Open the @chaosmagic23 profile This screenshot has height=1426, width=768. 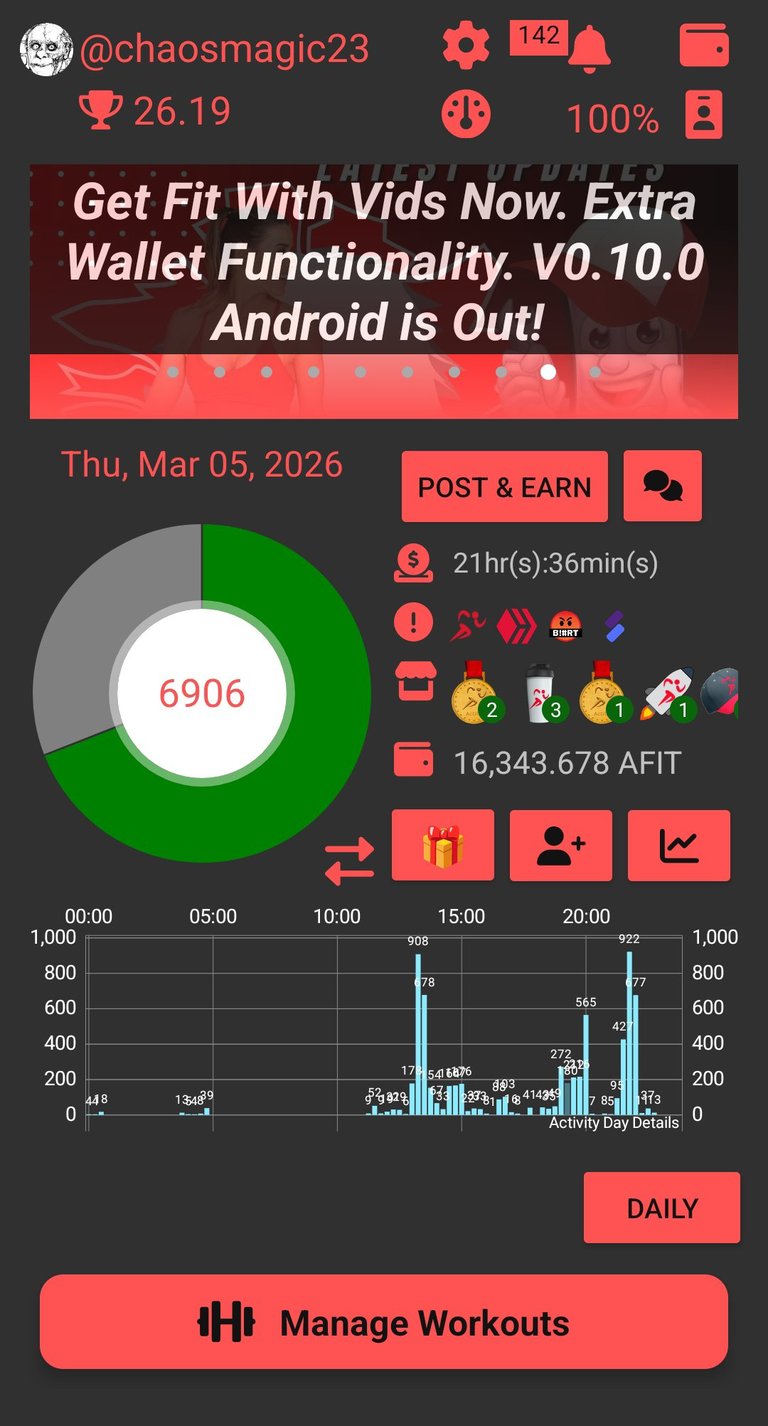pos(223,48)
